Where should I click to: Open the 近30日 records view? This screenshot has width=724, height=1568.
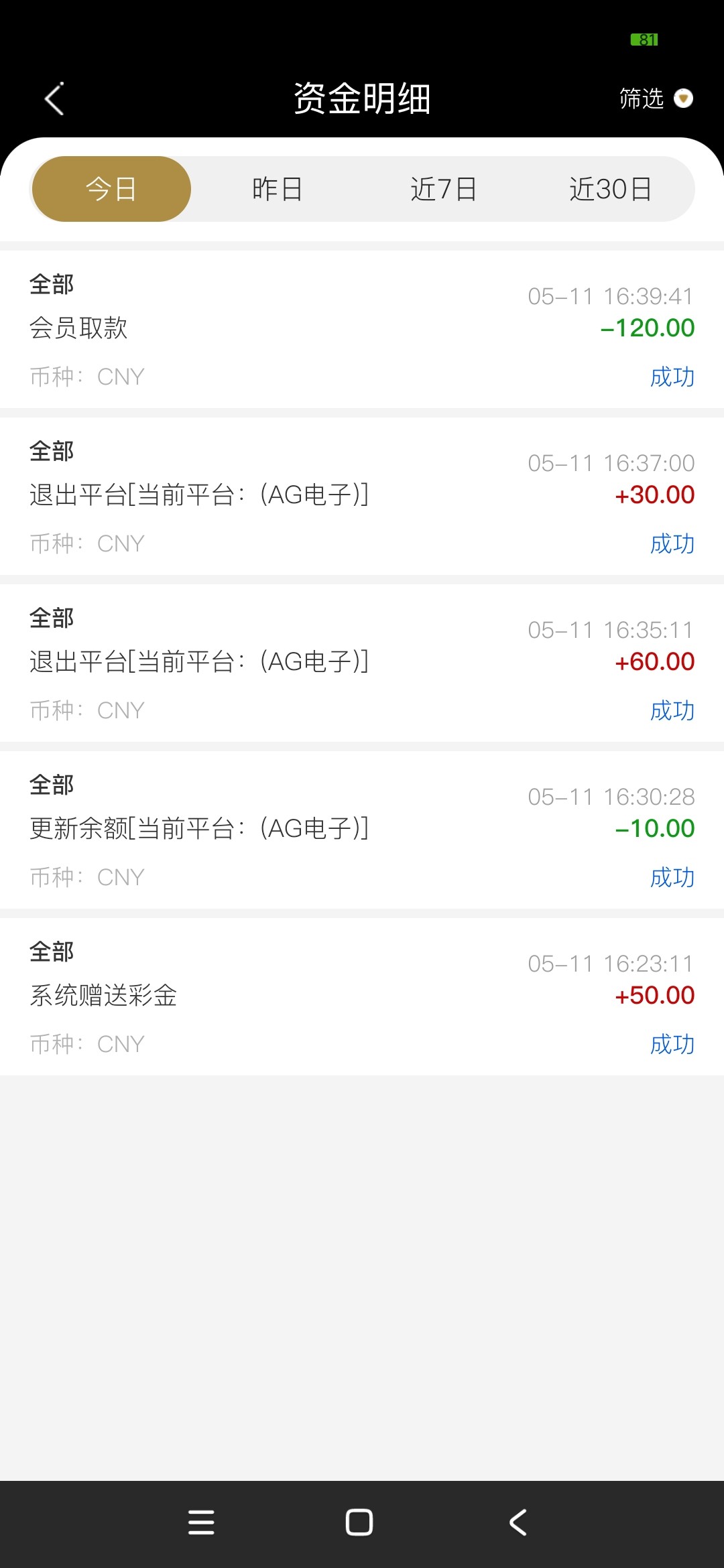tap(612, 188)
